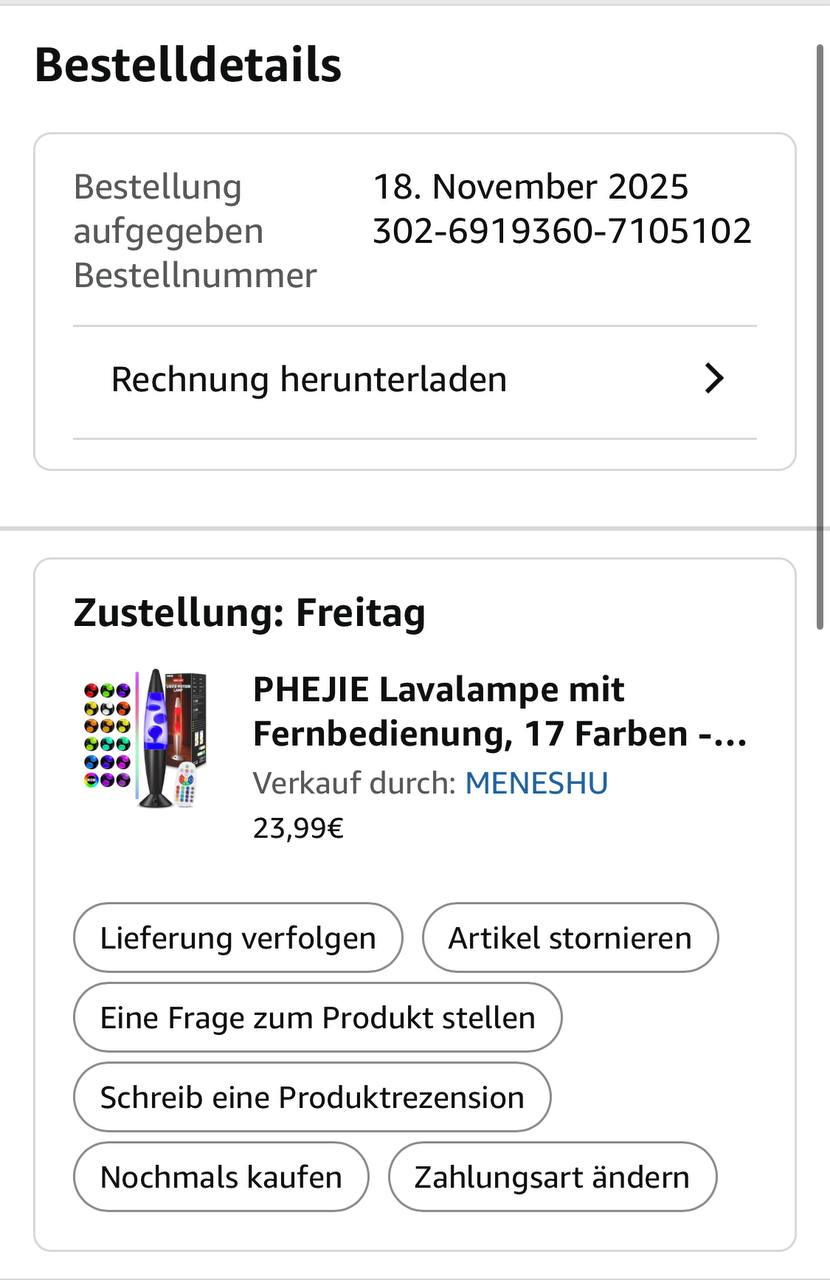This screenshot has height=1280, width=830.
Task: Write a review with Schreib eine Produktrezension
Action: (x=312, y=1097)
